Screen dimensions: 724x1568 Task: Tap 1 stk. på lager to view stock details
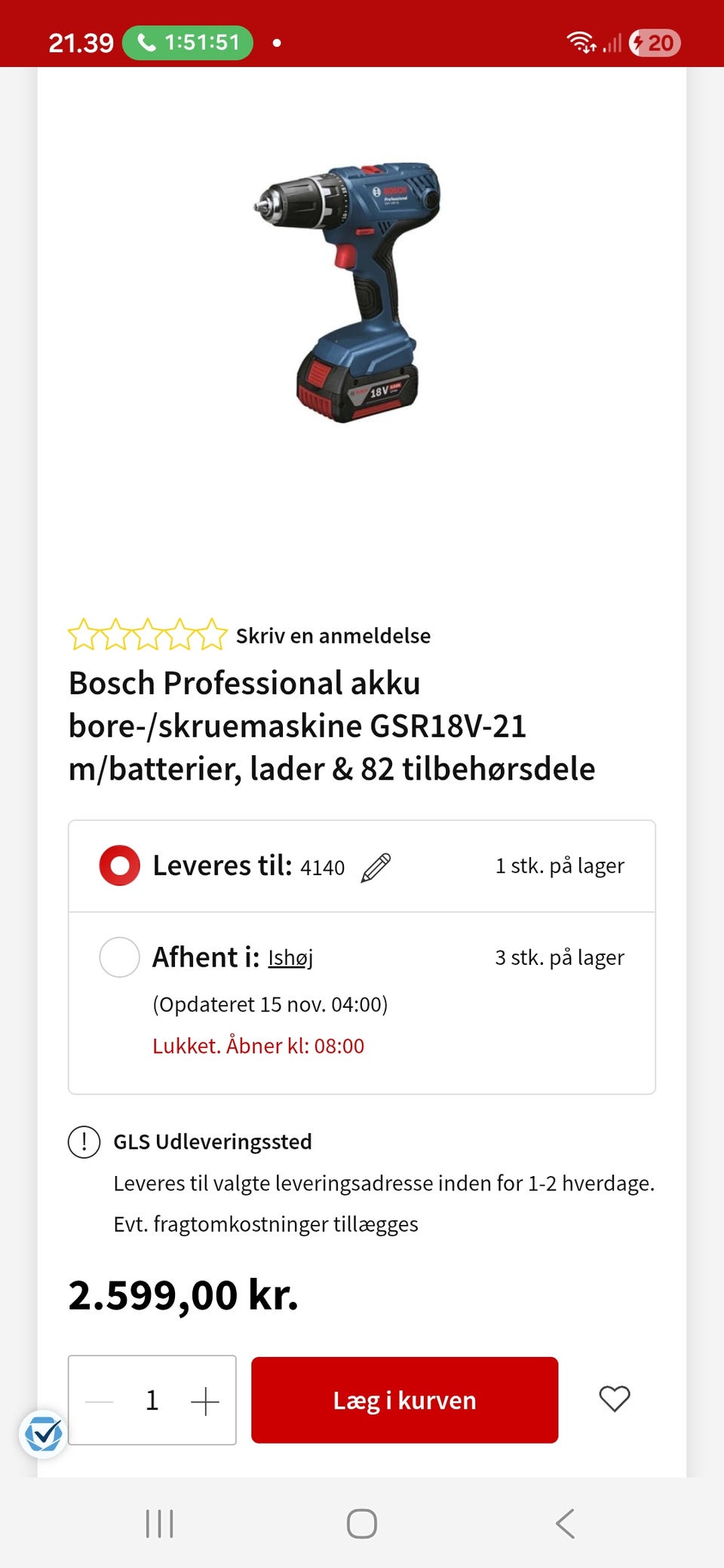(x=559, y=865)
